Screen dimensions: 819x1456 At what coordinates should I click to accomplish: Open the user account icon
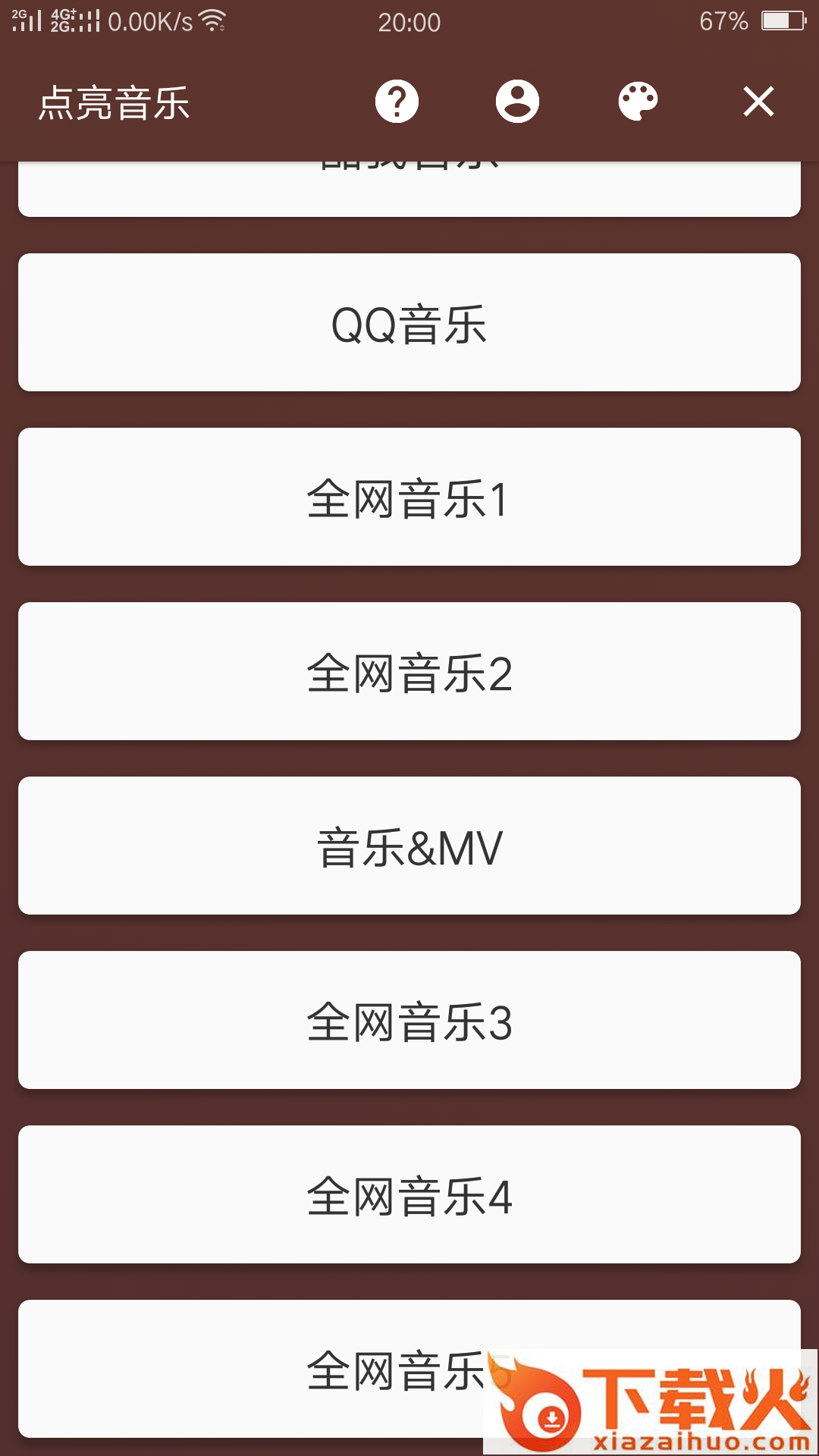tap(517, 102)
